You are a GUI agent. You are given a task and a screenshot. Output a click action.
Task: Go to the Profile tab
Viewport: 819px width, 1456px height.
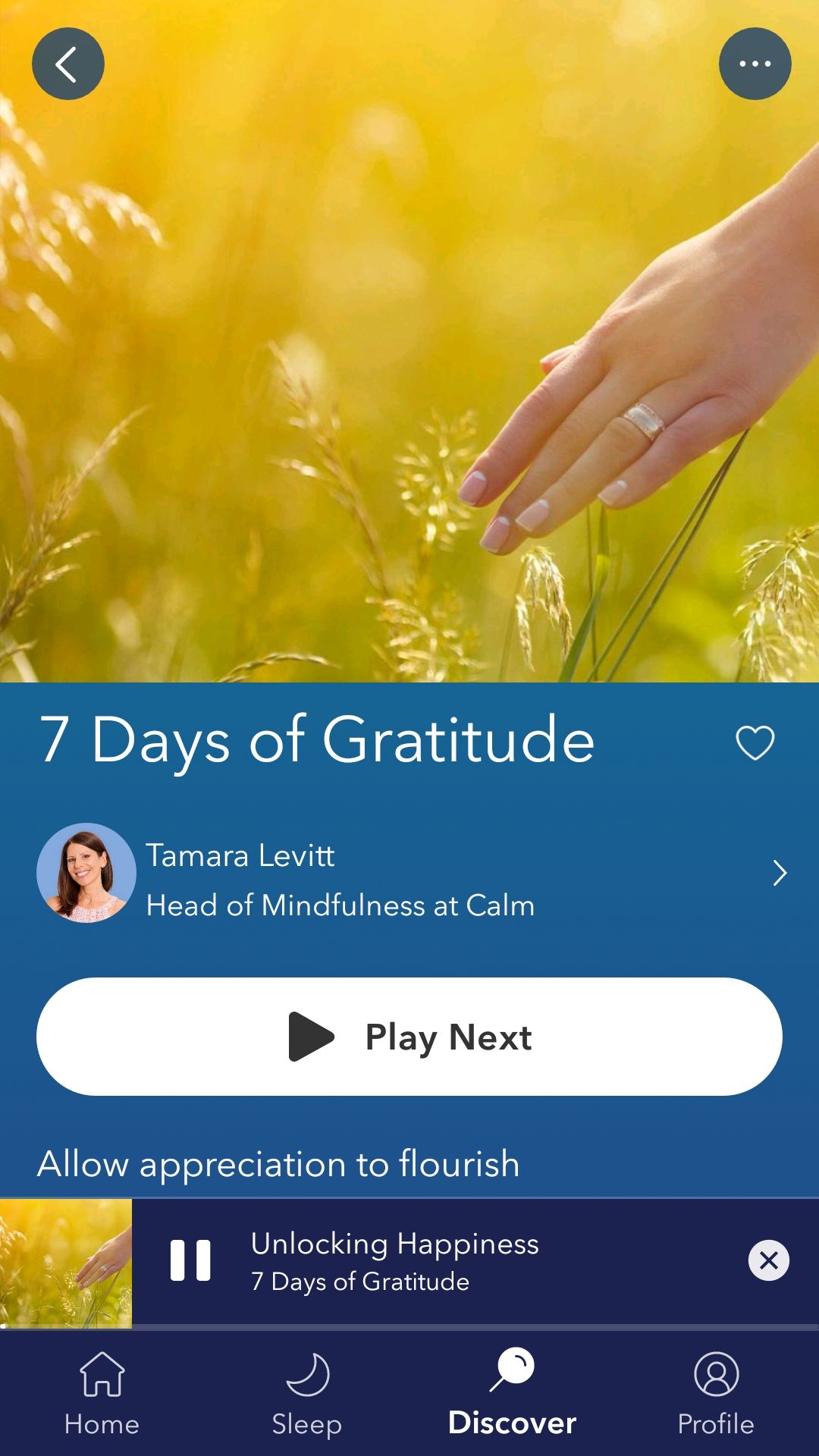(716, 1394)
